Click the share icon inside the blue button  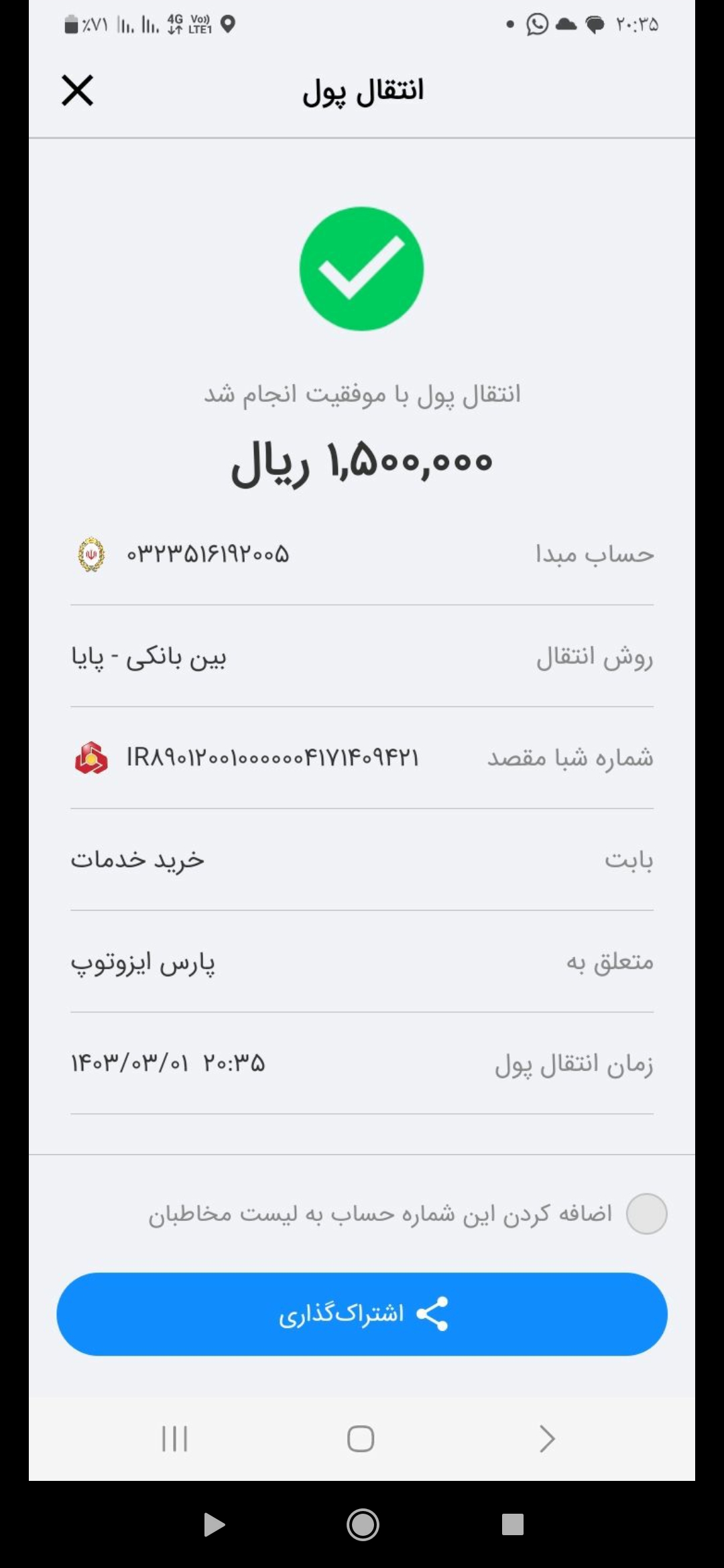[x=434, y=1313]
